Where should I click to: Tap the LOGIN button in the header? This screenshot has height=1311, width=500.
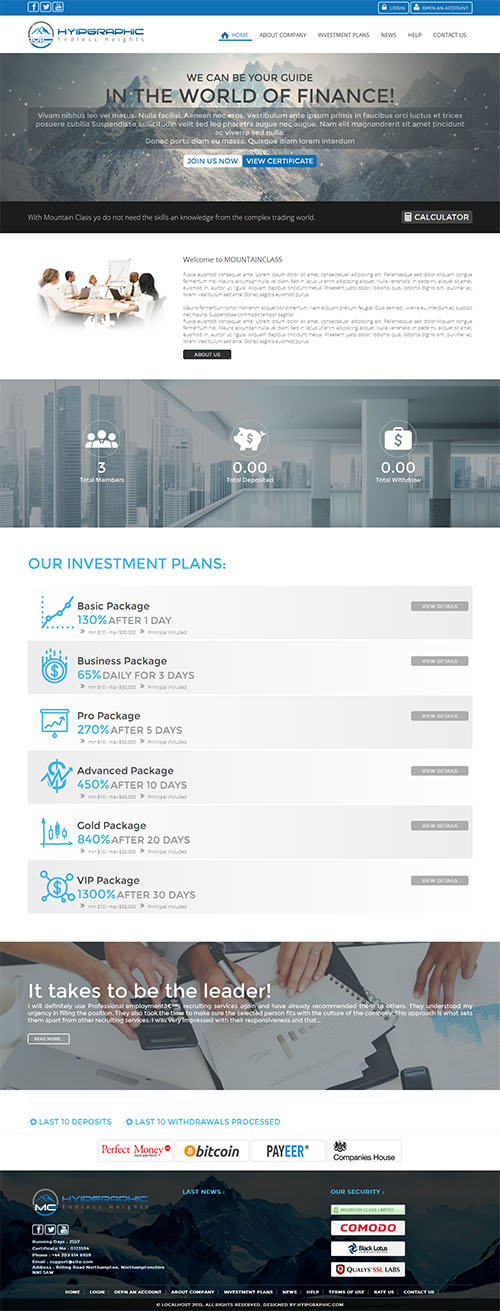click(393, 7)
